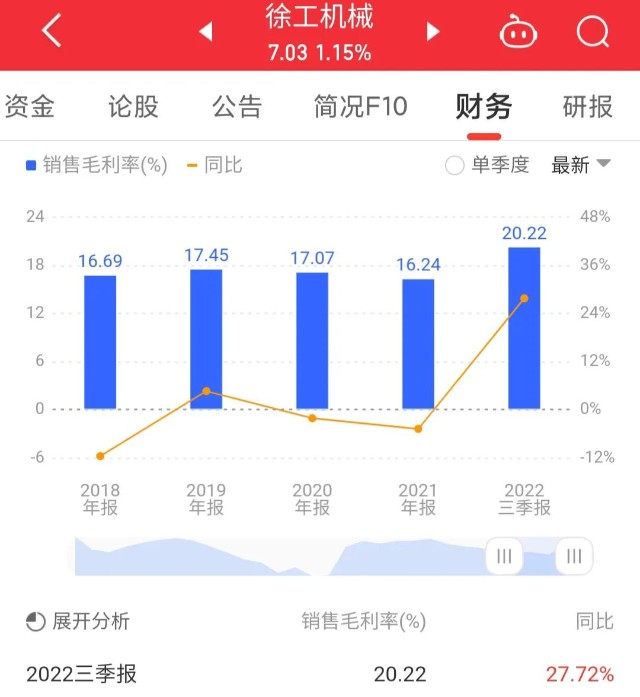This screenshot has width=640, height=697.
Task: Select the 2019 年报 bar
Action: [x=206, y=339]
